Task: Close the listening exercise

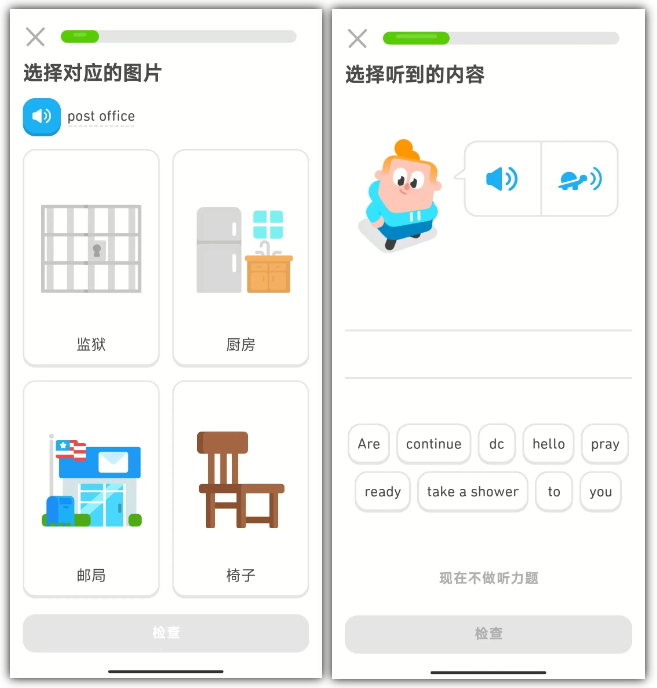Action: pyautogui.click(x=357, y=39)
